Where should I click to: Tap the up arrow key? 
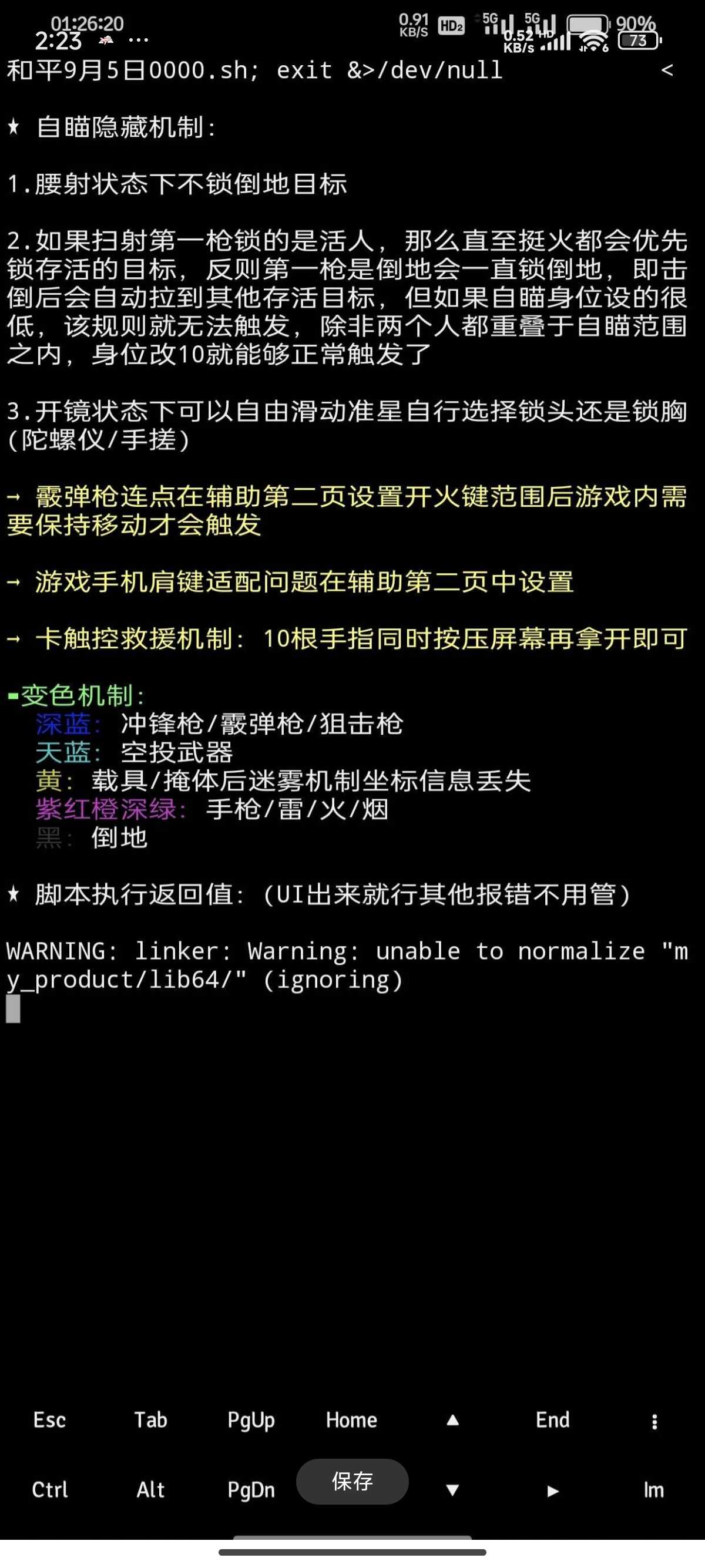(452, 1421)
